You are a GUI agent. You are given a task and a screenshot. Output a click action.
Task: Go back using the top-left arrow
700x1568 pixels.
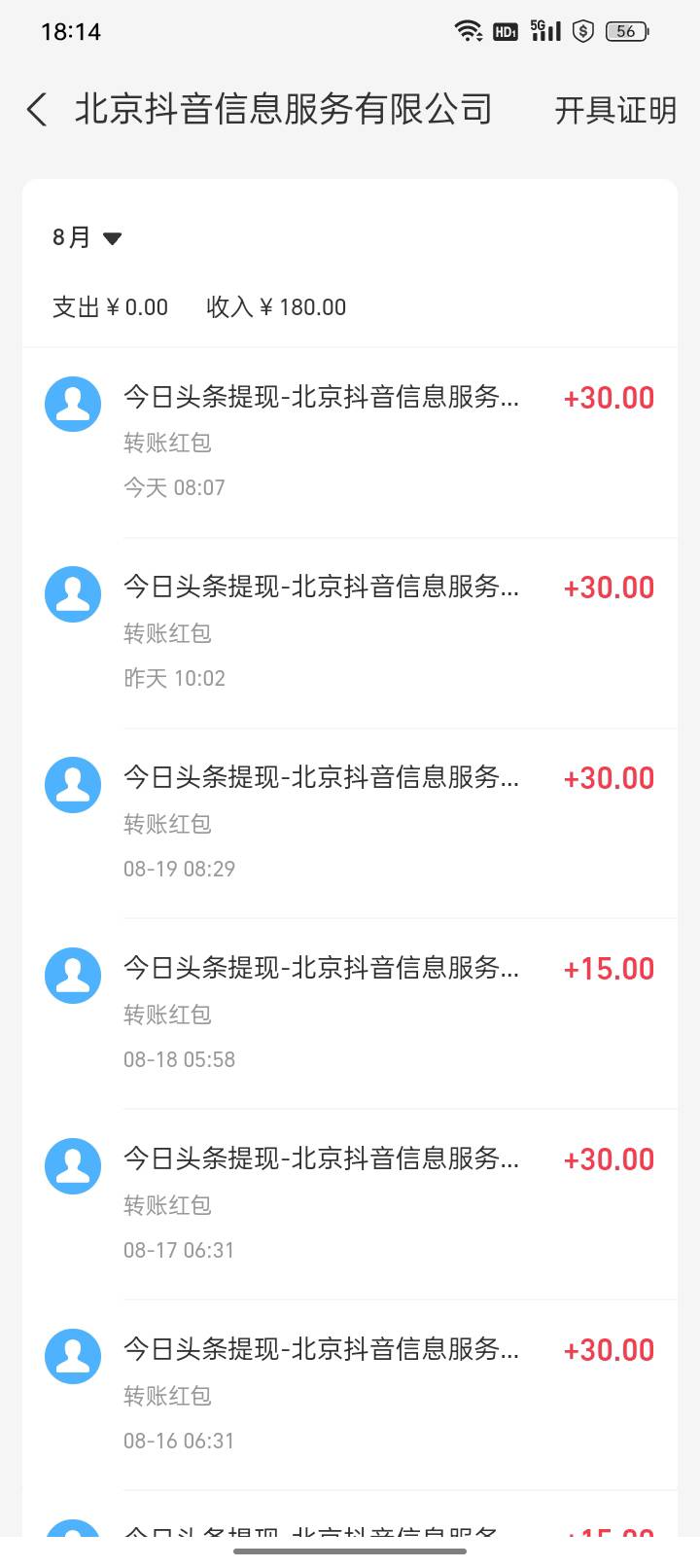pos(37,110)
